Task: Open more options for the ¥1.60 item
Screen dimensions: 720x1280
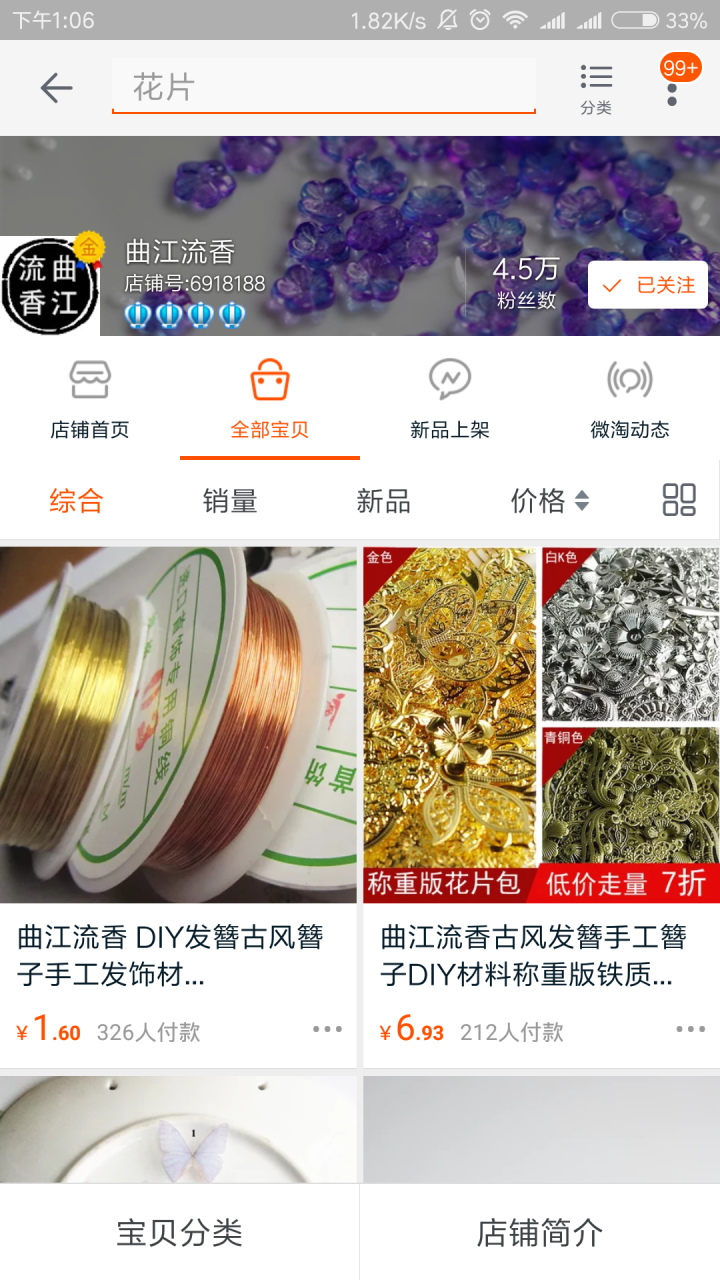Action: tap(327, 1030)
